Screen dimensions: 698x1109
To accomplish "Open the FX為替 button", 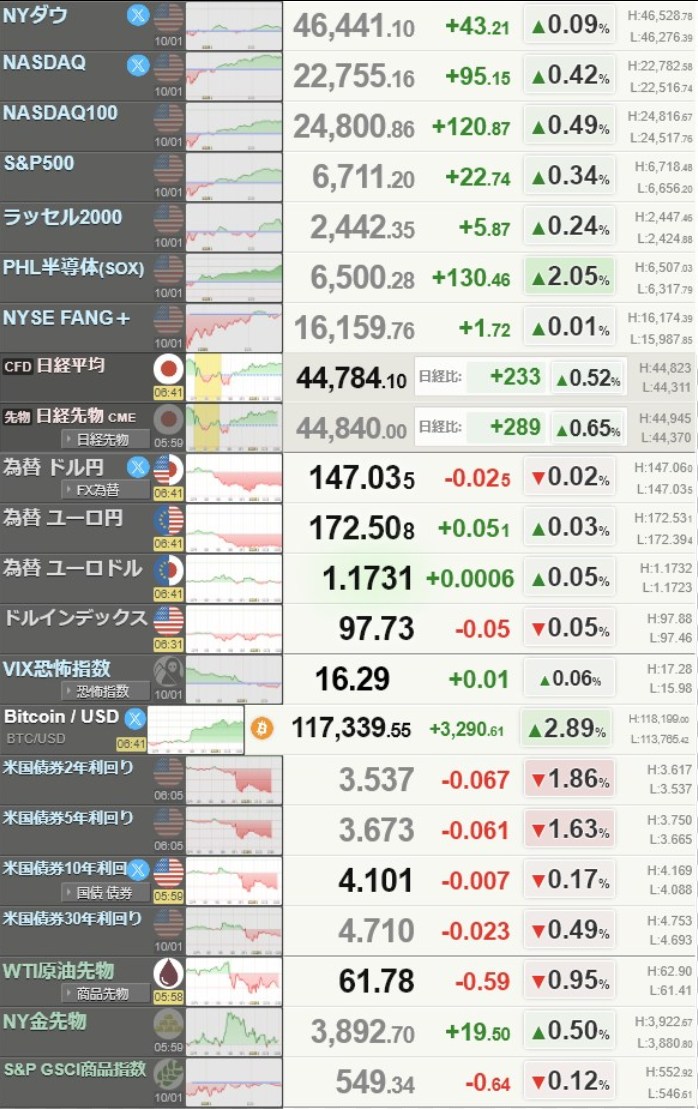I will pyautogui.click(x=104, y=489).
